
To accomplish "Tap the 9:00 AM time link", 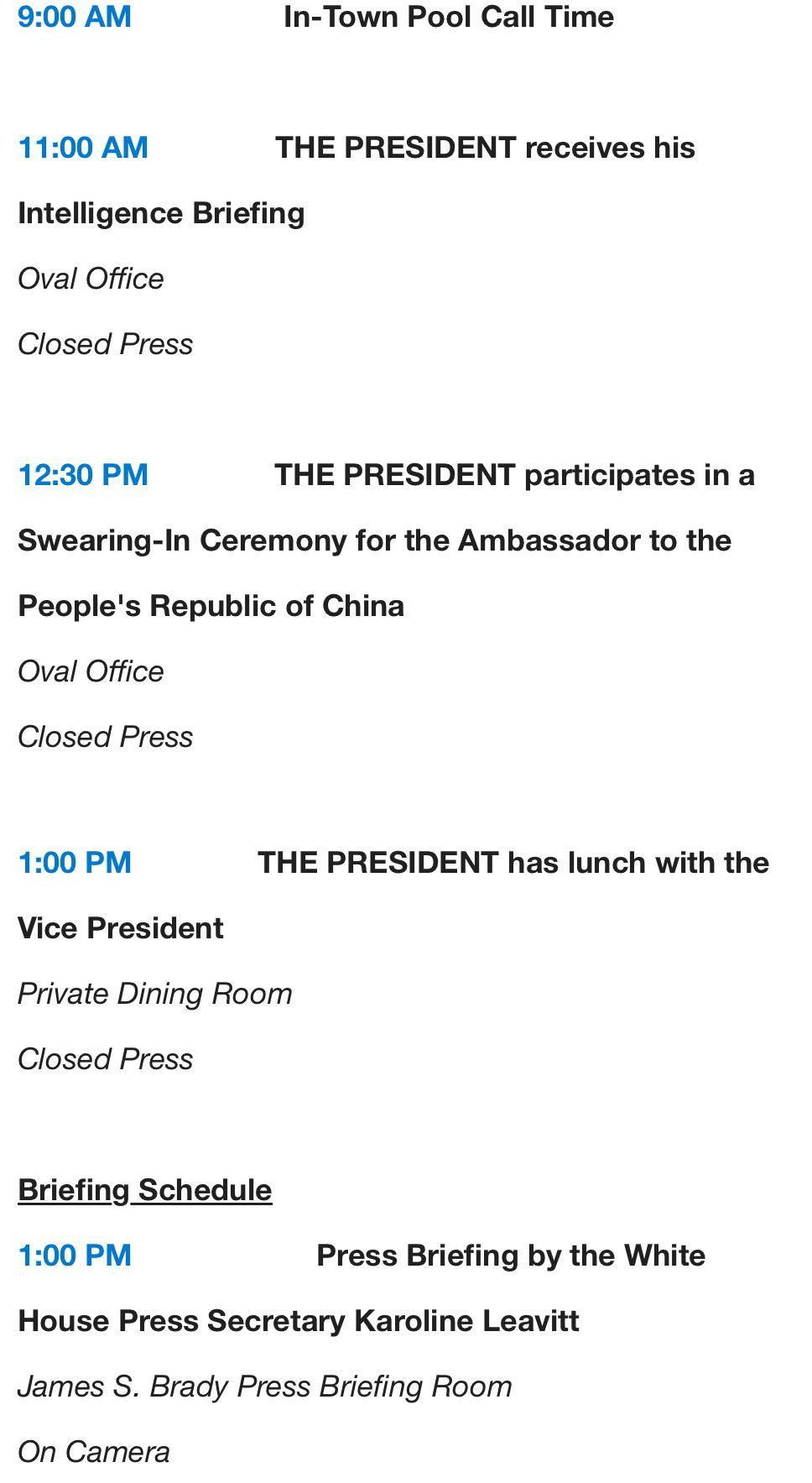I will (75, 17).
